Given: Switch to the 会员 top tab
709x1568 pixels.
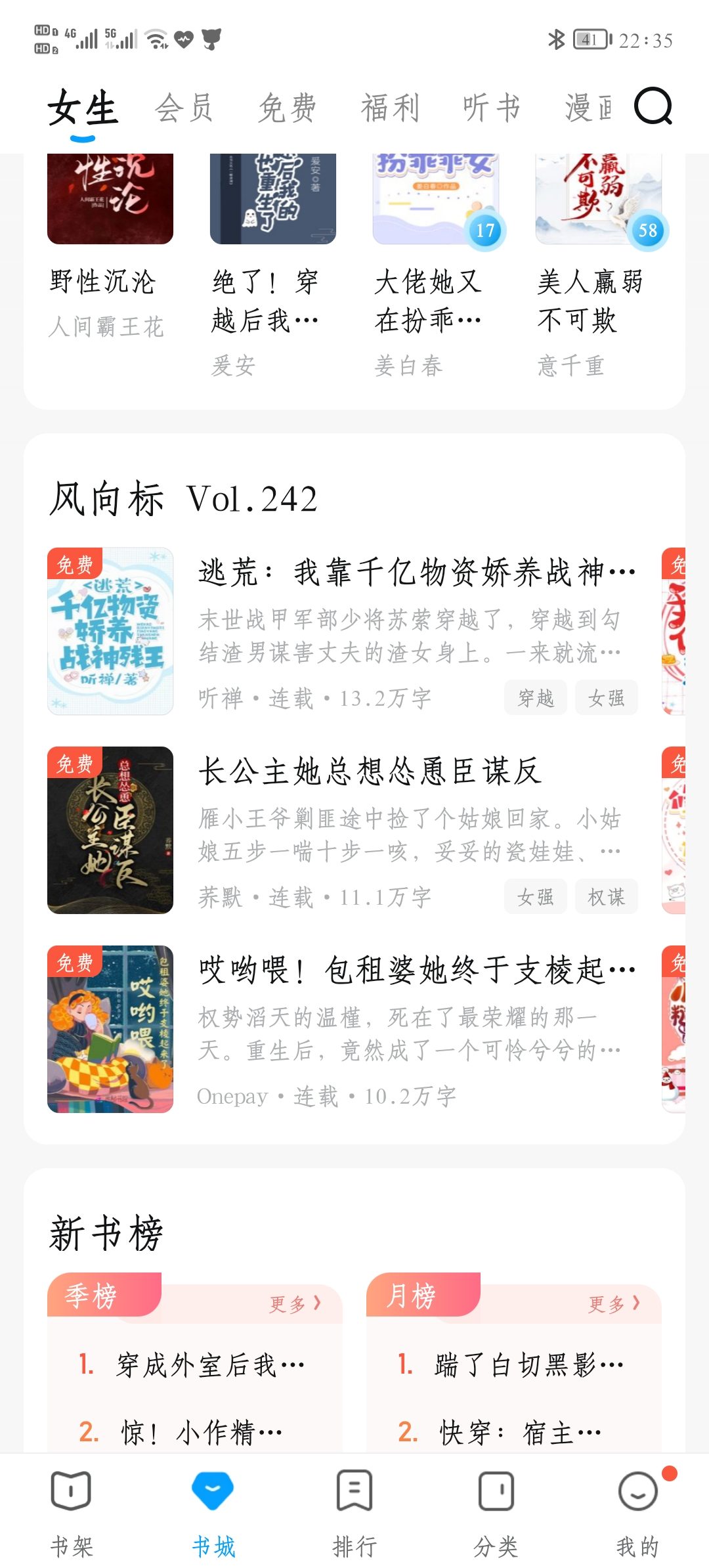Looking at the screenshot, I should pos(184,108).
